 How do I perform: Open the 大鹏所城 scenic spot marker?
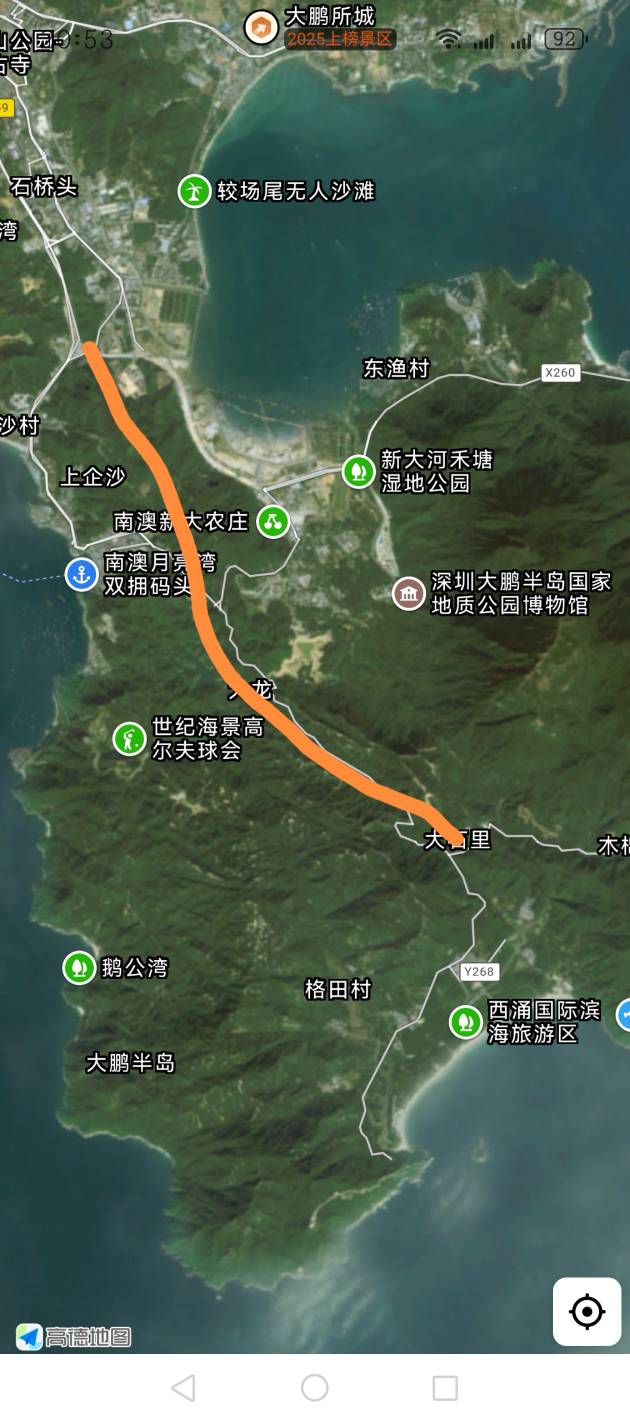point(261,27)
